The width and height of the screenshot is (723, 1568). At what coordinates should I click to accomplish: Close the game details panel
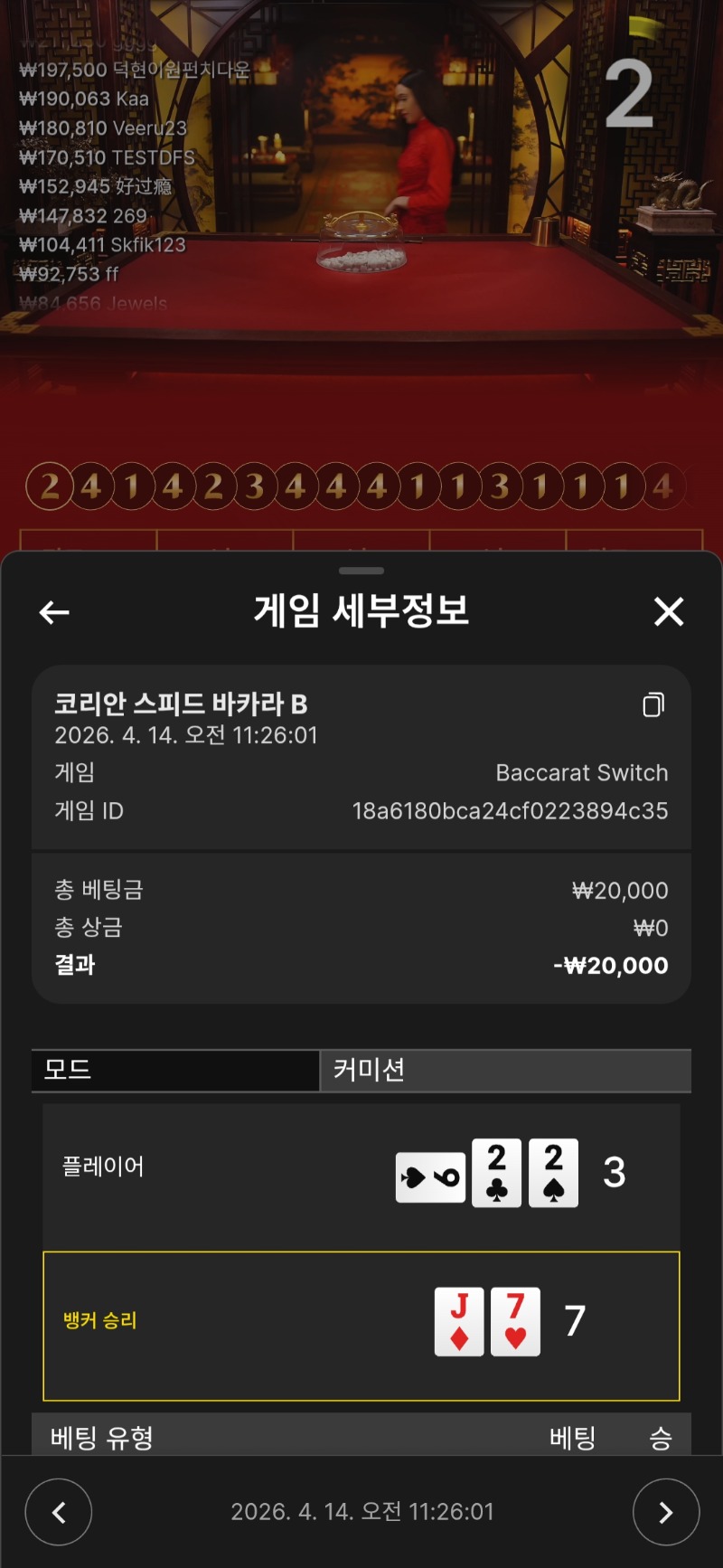(x=669, y=612)
